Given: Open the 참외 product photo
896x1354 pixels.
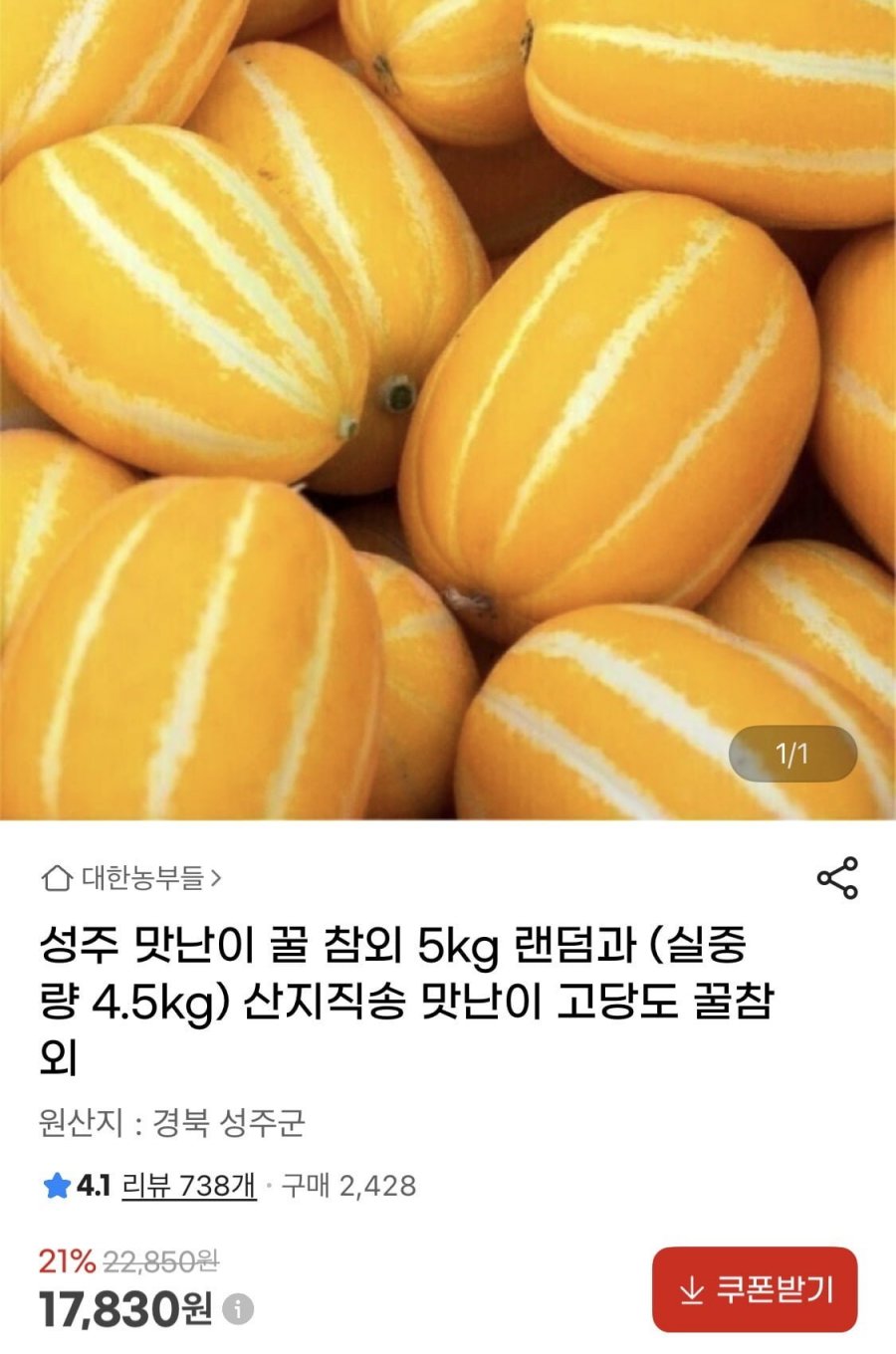Looking at the screenshot, I should pyautogui.click(x=448, y=408).
